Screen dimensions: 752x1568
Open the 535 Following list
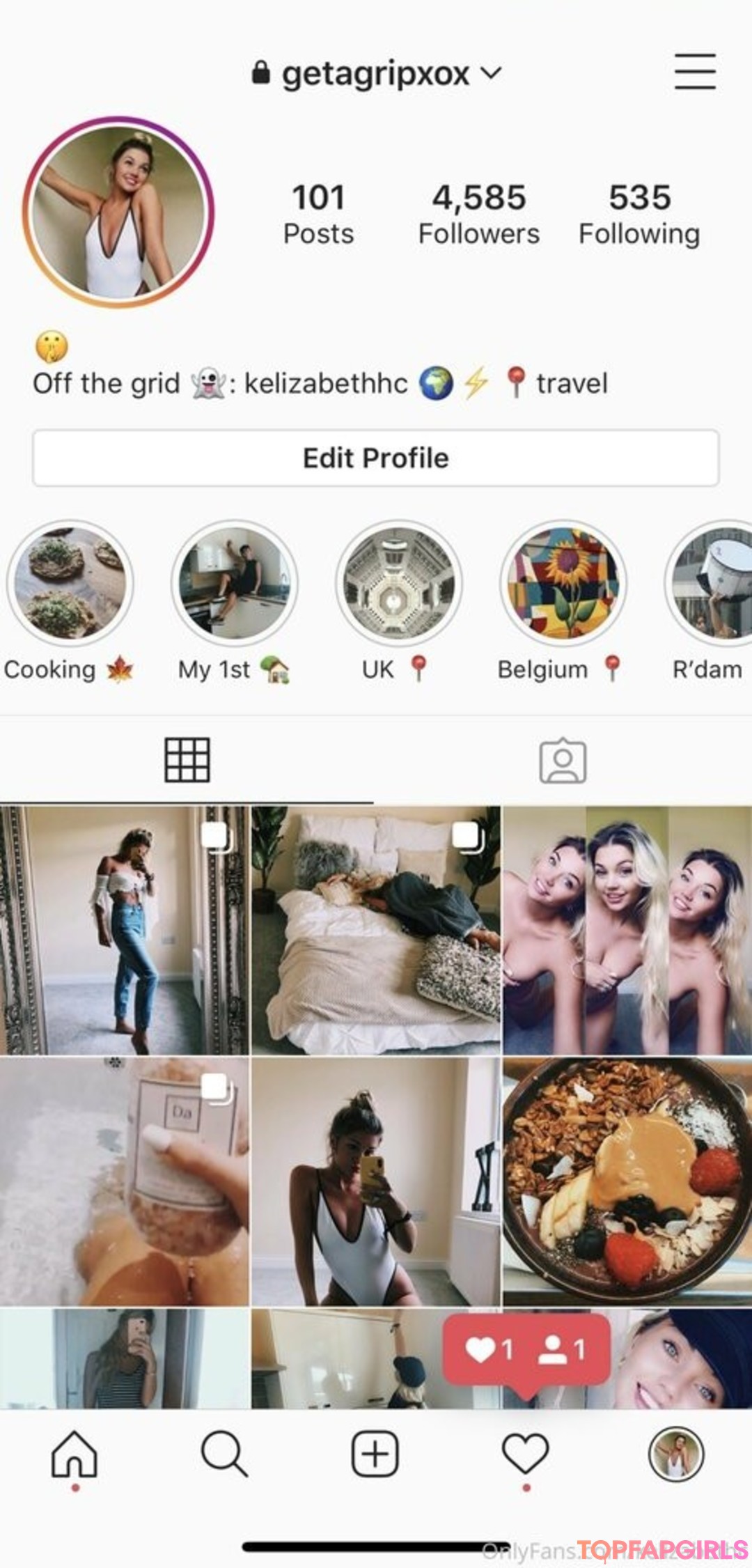pos(639,214)
